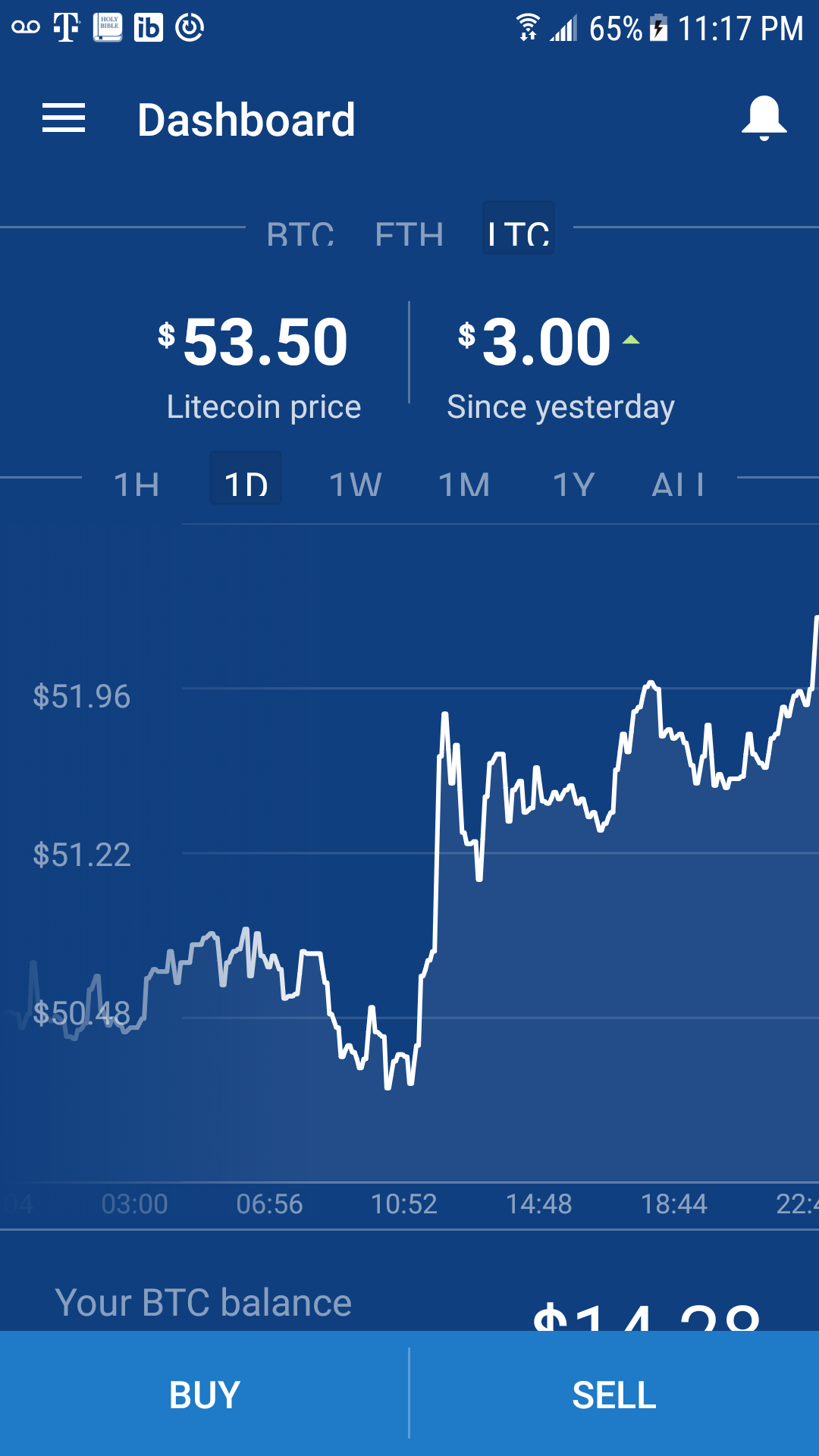Tap the BUY button
The height and width of the screenshot is (1456, 819).
point(205,1394)
